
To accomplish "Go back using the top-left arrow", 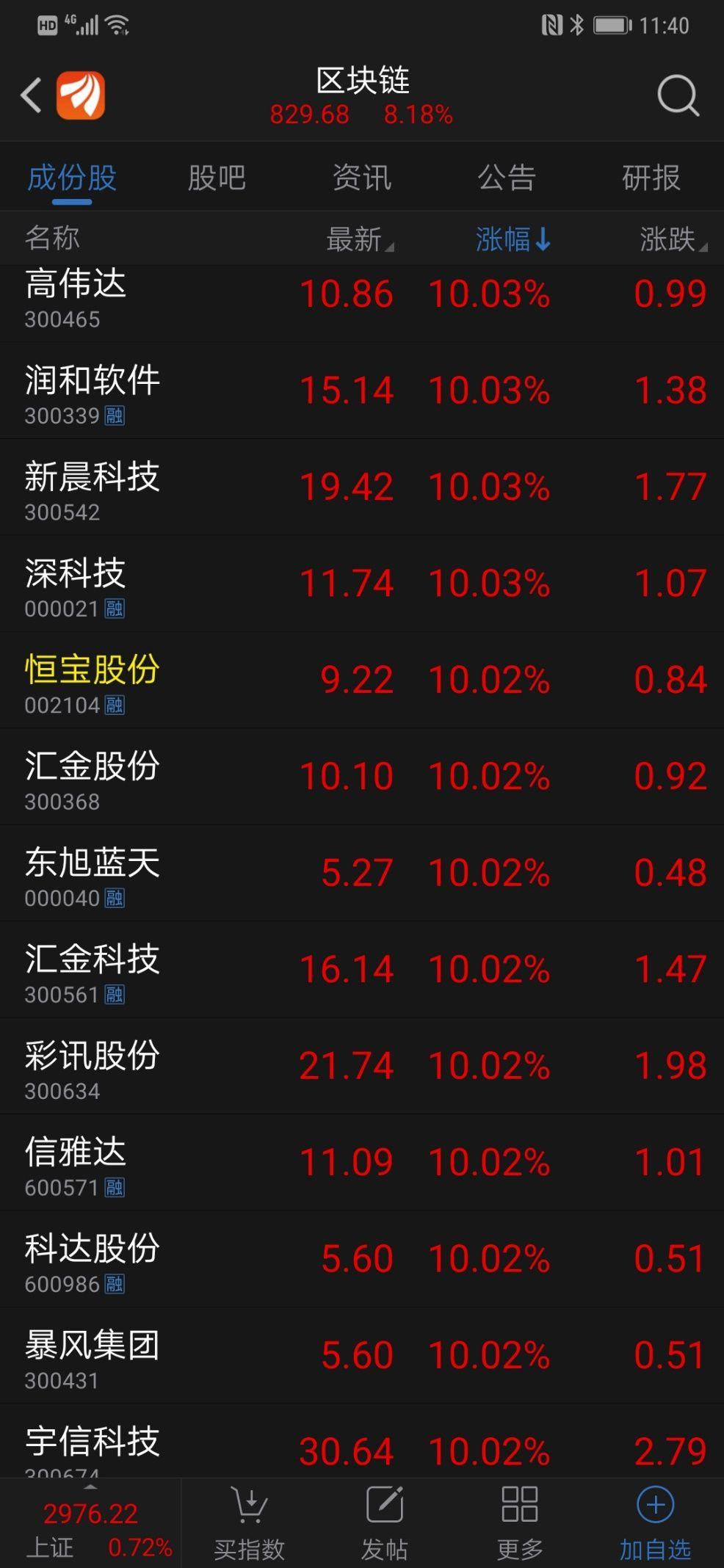I will pos(31,95).
